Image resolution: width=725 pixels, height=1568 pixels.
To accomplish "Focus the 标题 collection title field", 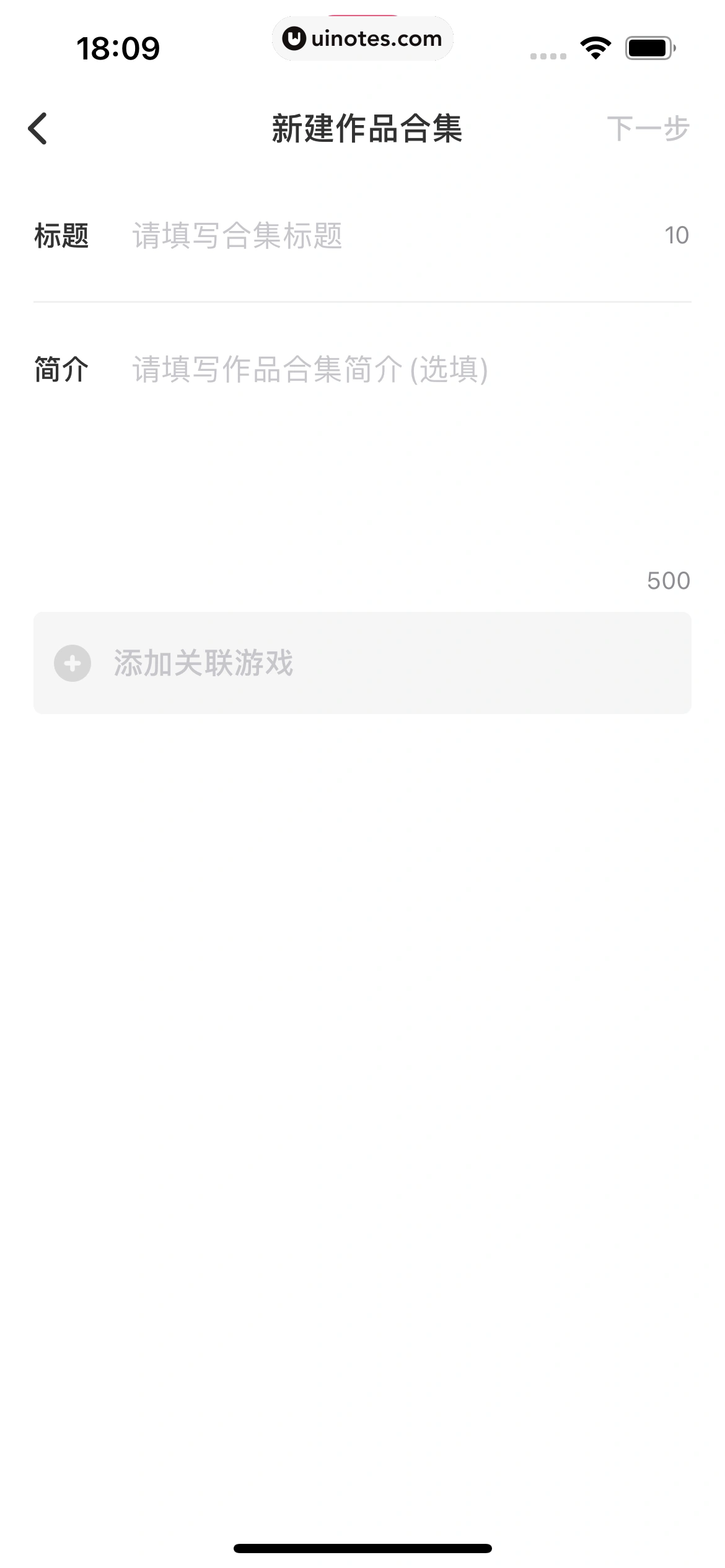I will pyautogui.click(x=384, y=236).
